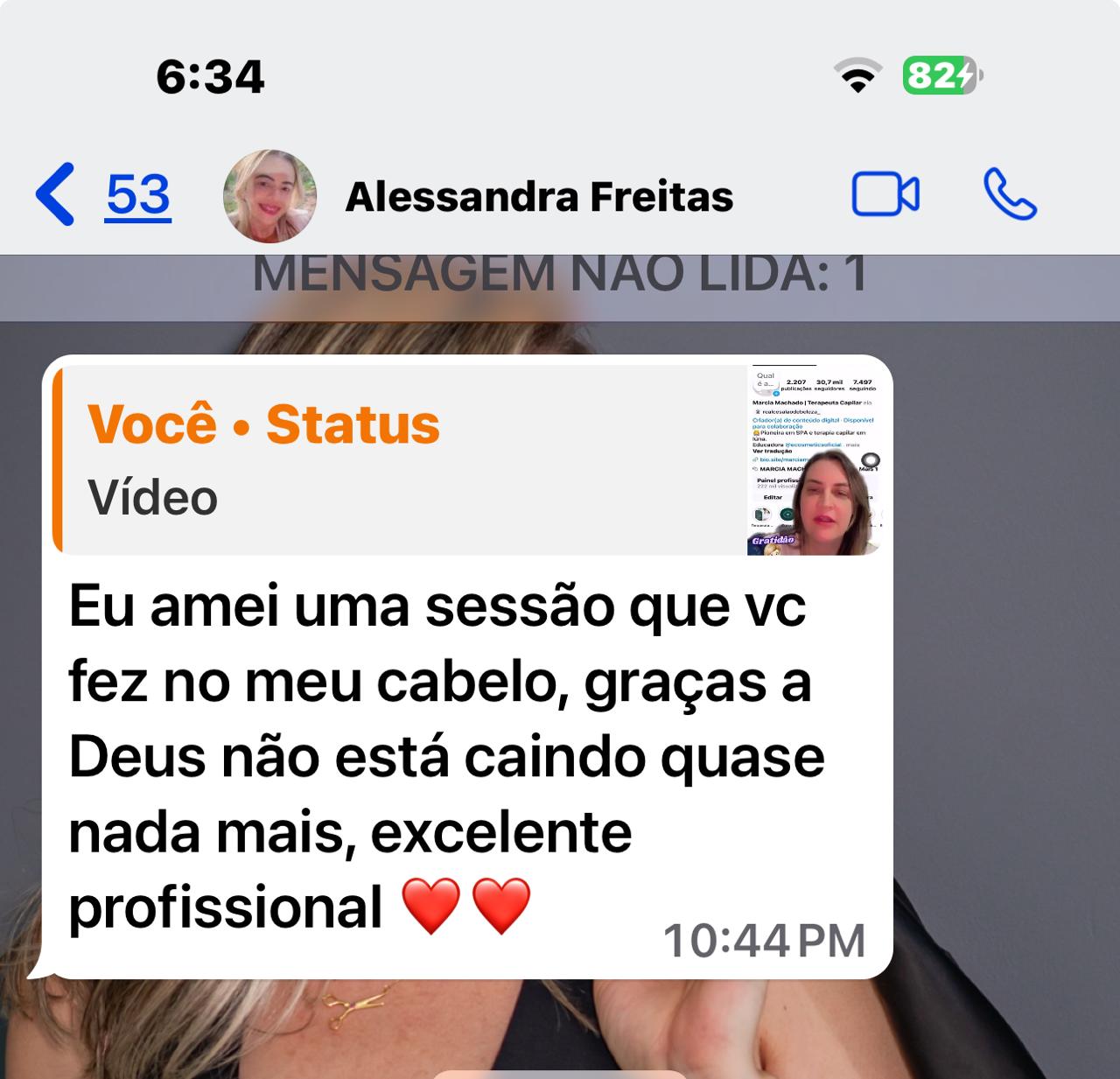Viewport: 1120px width, 1079px height.
Task: Tap Alessandra Freitas profile picture
Action: (x=269, y=196)
